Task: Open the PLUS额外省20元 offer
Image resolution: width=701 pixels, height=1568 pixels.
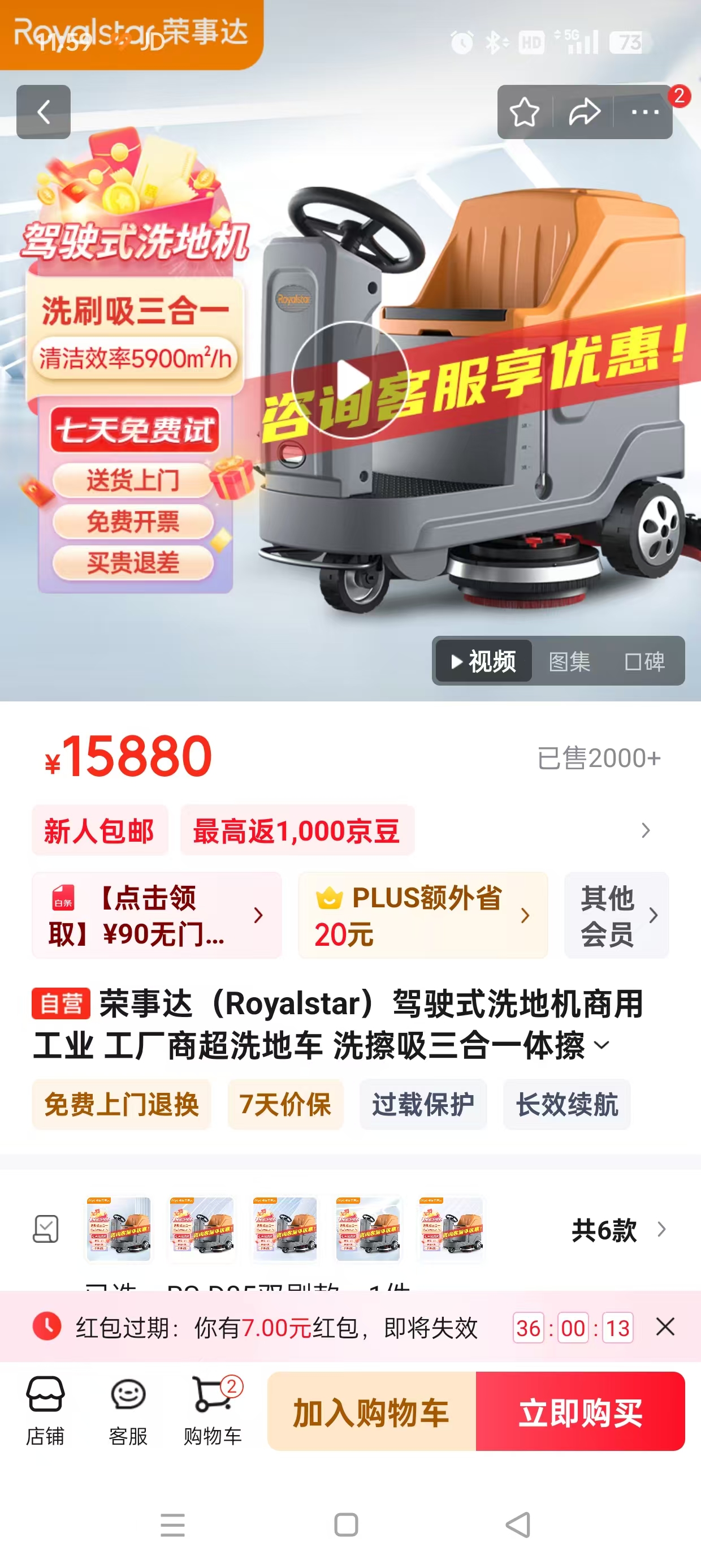Action: pyautogui.click(x=423, y=915)
